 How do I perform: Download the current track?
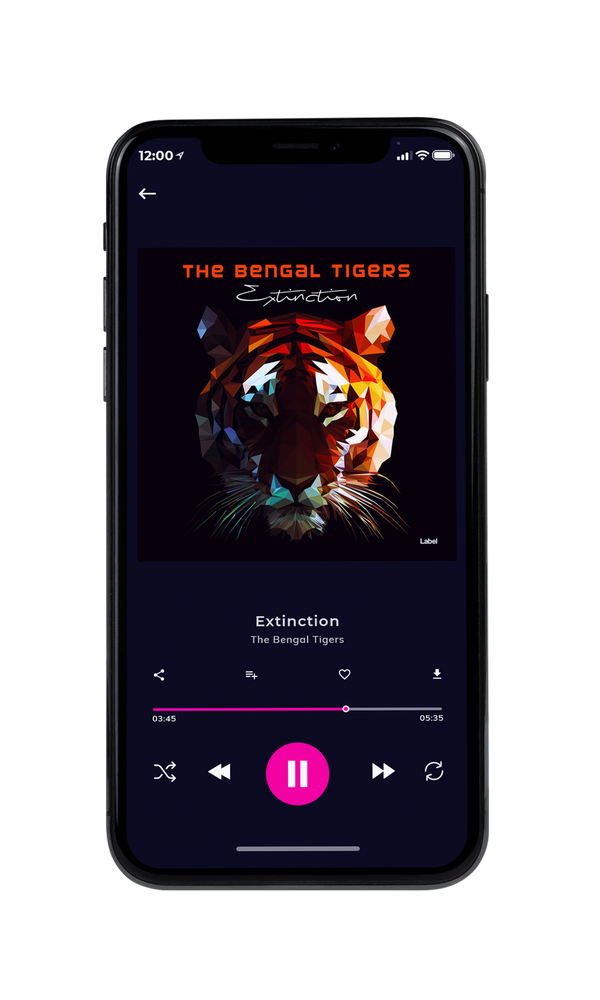point(437,674)
